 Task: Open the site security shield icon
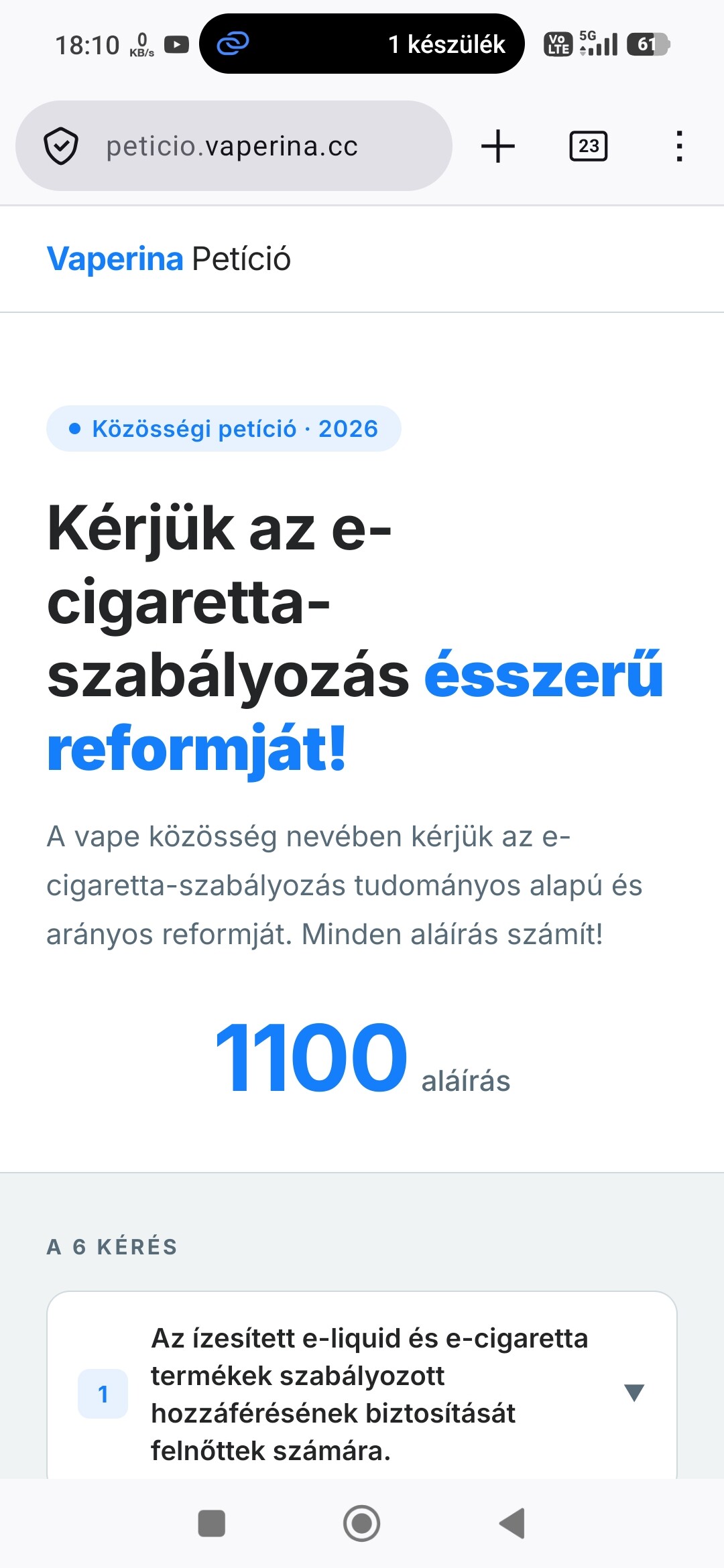tap(61, 146)
